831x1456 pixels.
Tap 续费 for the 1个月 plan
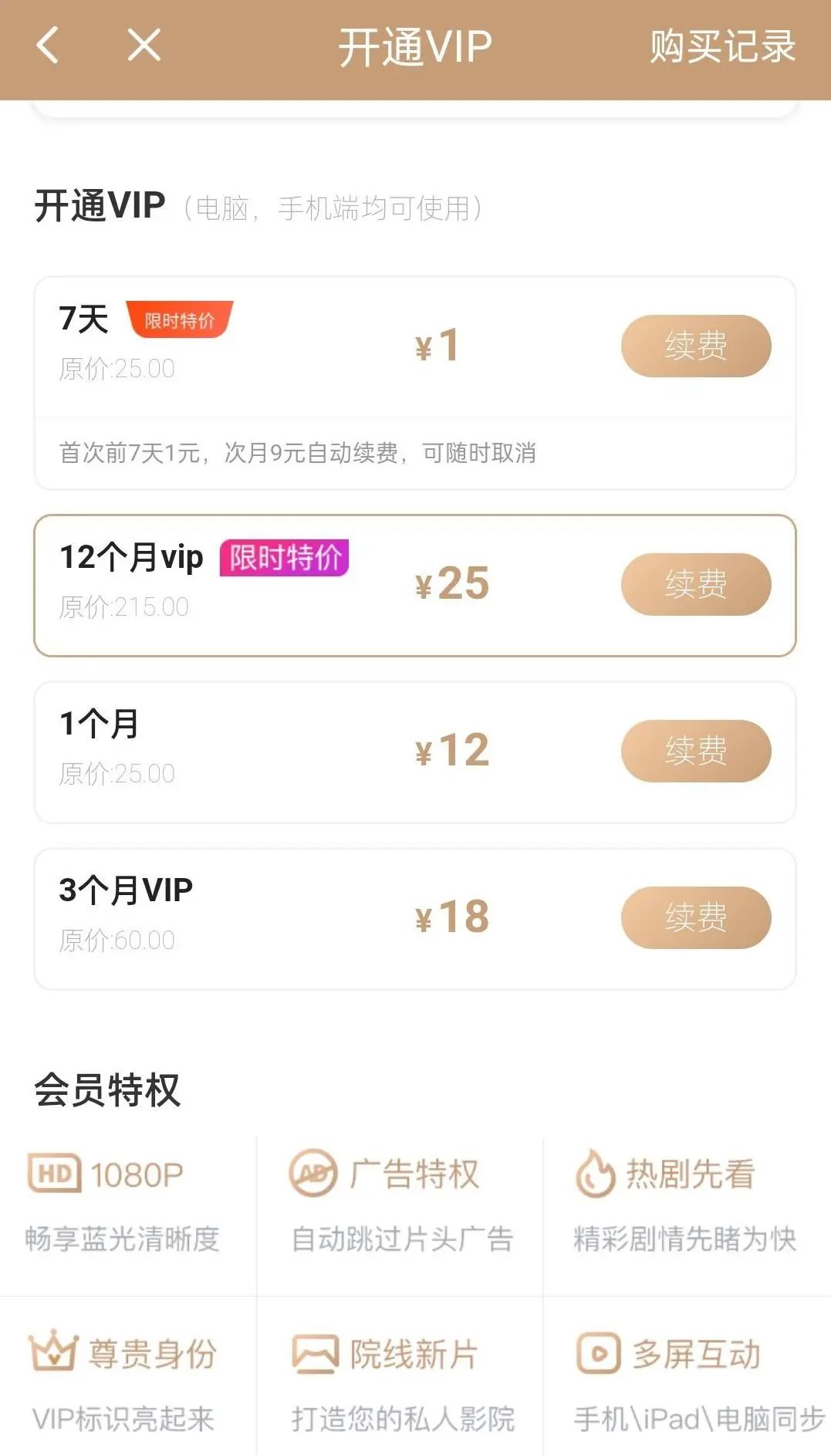tap(696, 751)
